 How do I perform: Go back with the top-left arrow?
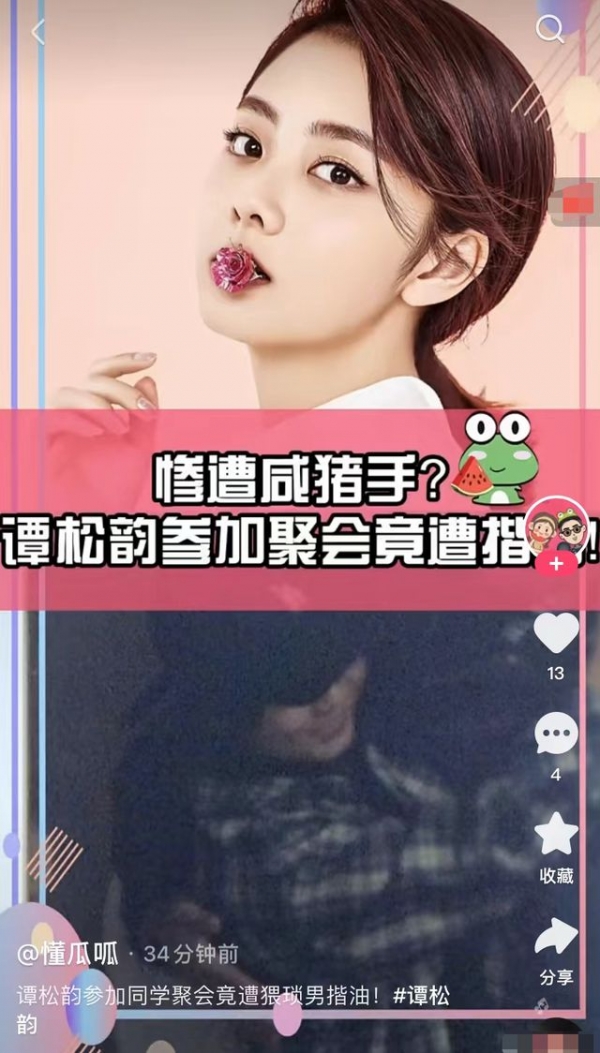(x=38, y=32)
